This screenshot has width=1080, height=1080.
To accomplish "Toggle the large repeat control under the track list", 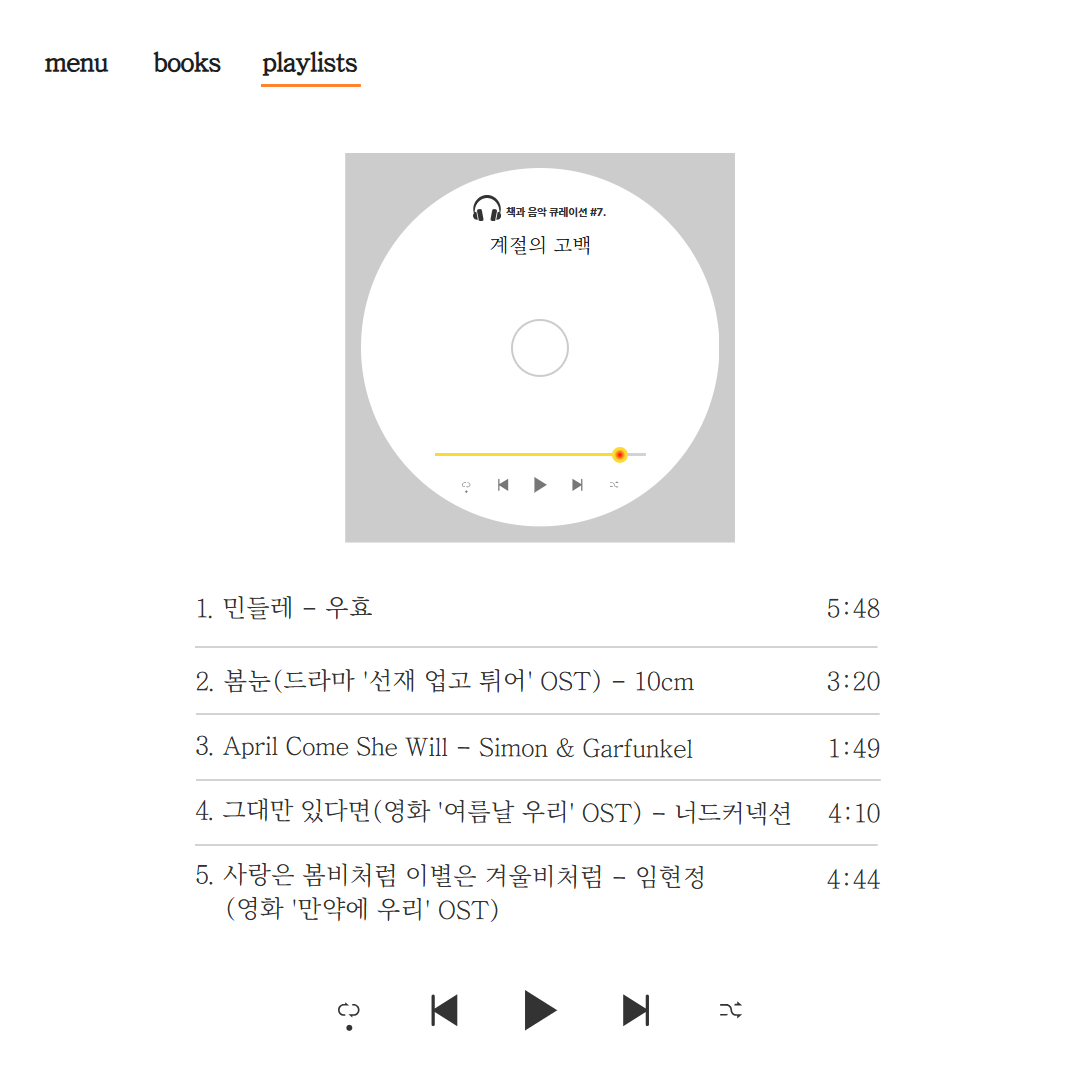I will coord(349,1012).
